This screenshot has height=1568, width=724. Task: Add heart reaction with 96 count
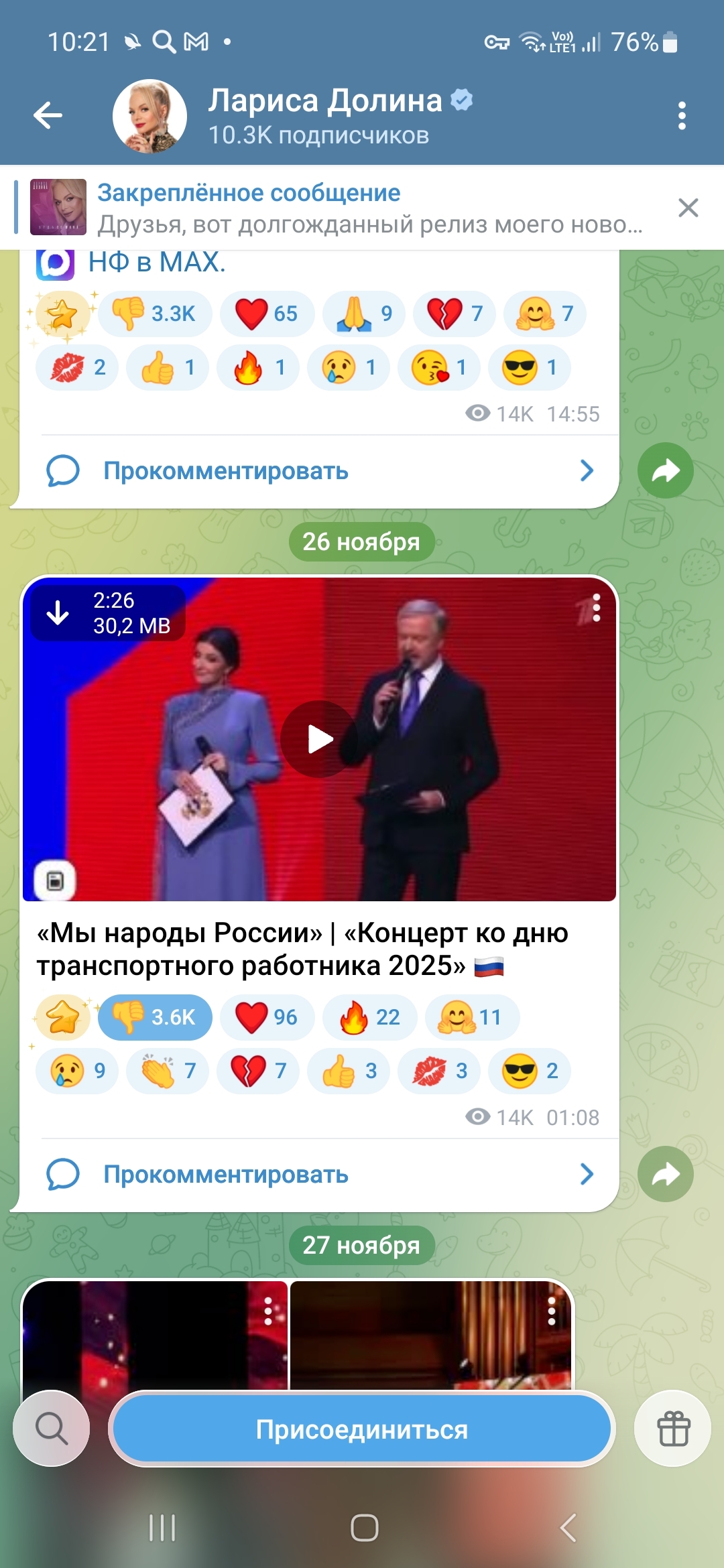point(267,1017)
